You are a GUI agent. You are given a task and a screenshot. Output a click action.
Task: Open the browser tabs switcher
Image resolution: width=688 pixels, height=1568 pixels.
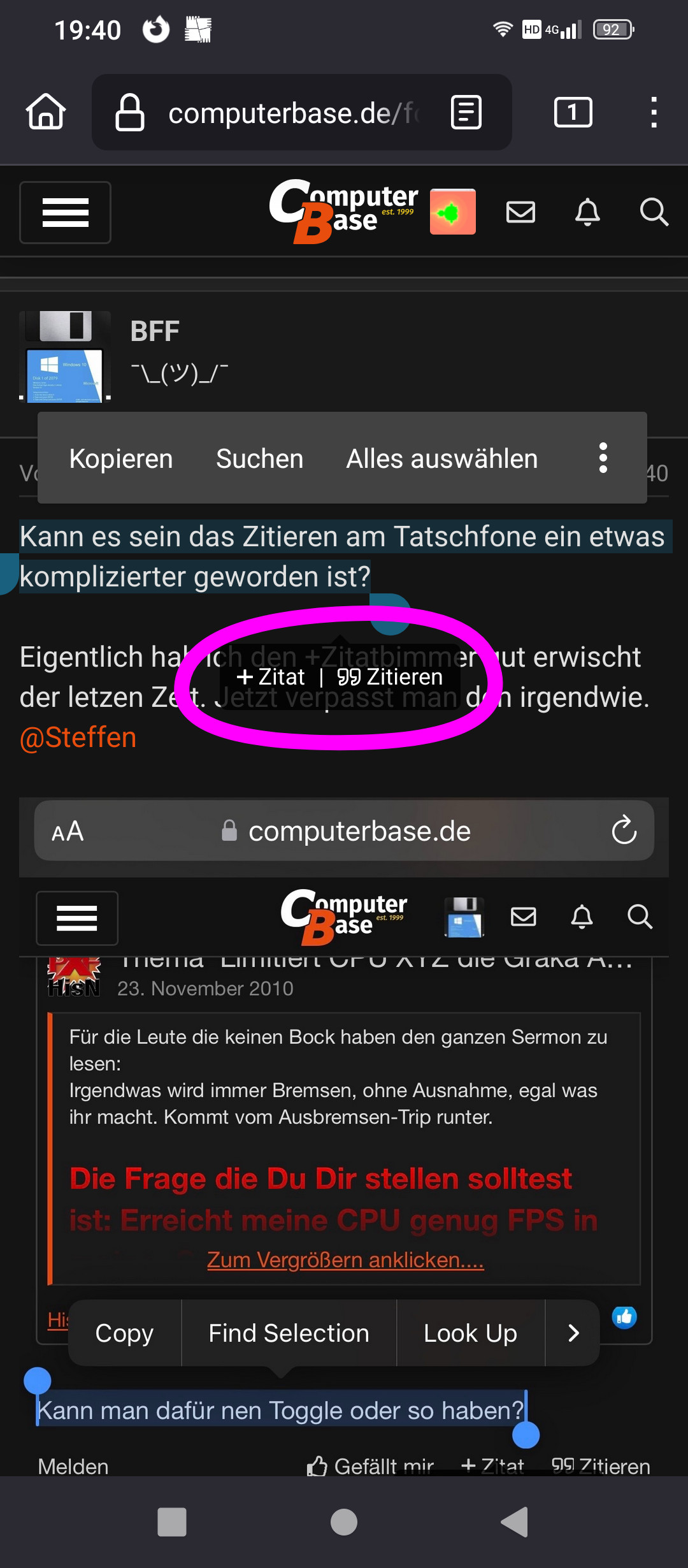(x=573, y=113)
